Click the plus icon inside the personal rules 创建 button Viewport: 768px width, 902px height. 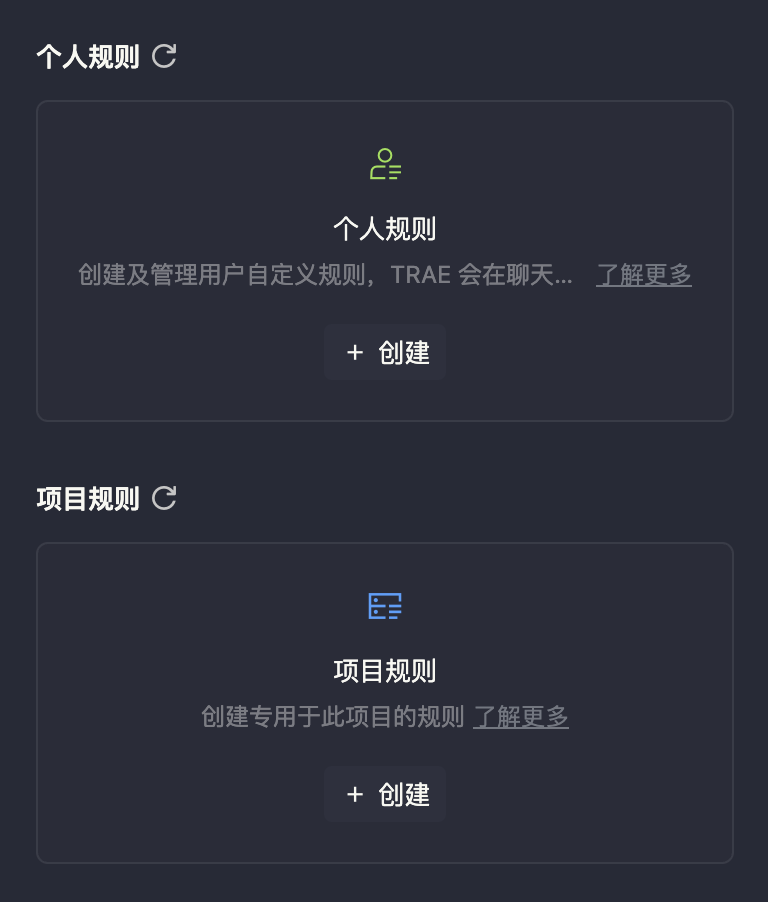(x=355, y=351)
